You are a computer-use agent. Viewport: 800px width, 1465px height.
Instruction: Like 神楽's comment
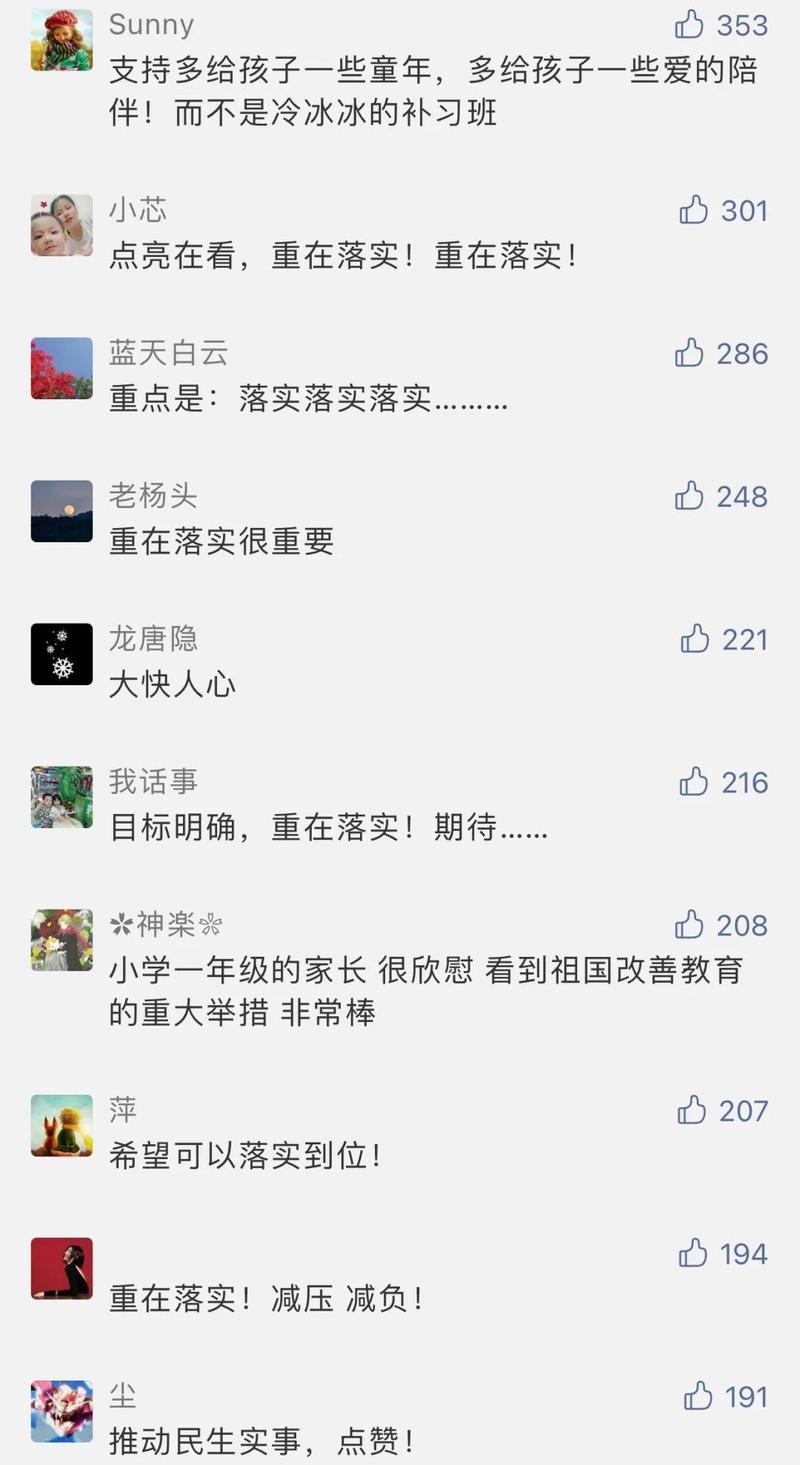[x=690, y=925]
